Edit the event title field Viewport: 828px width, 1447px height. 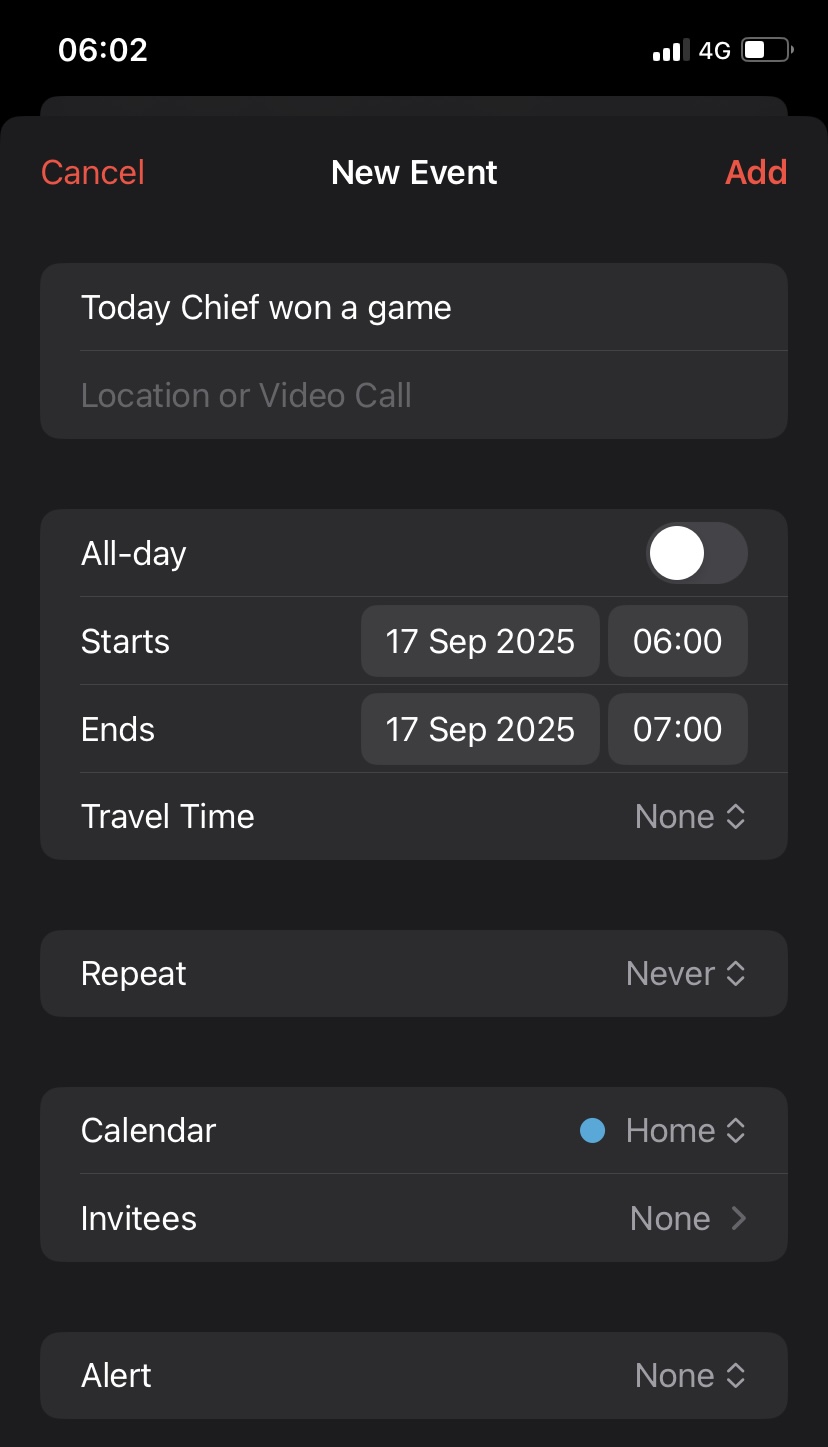click(x=414, y=307)
